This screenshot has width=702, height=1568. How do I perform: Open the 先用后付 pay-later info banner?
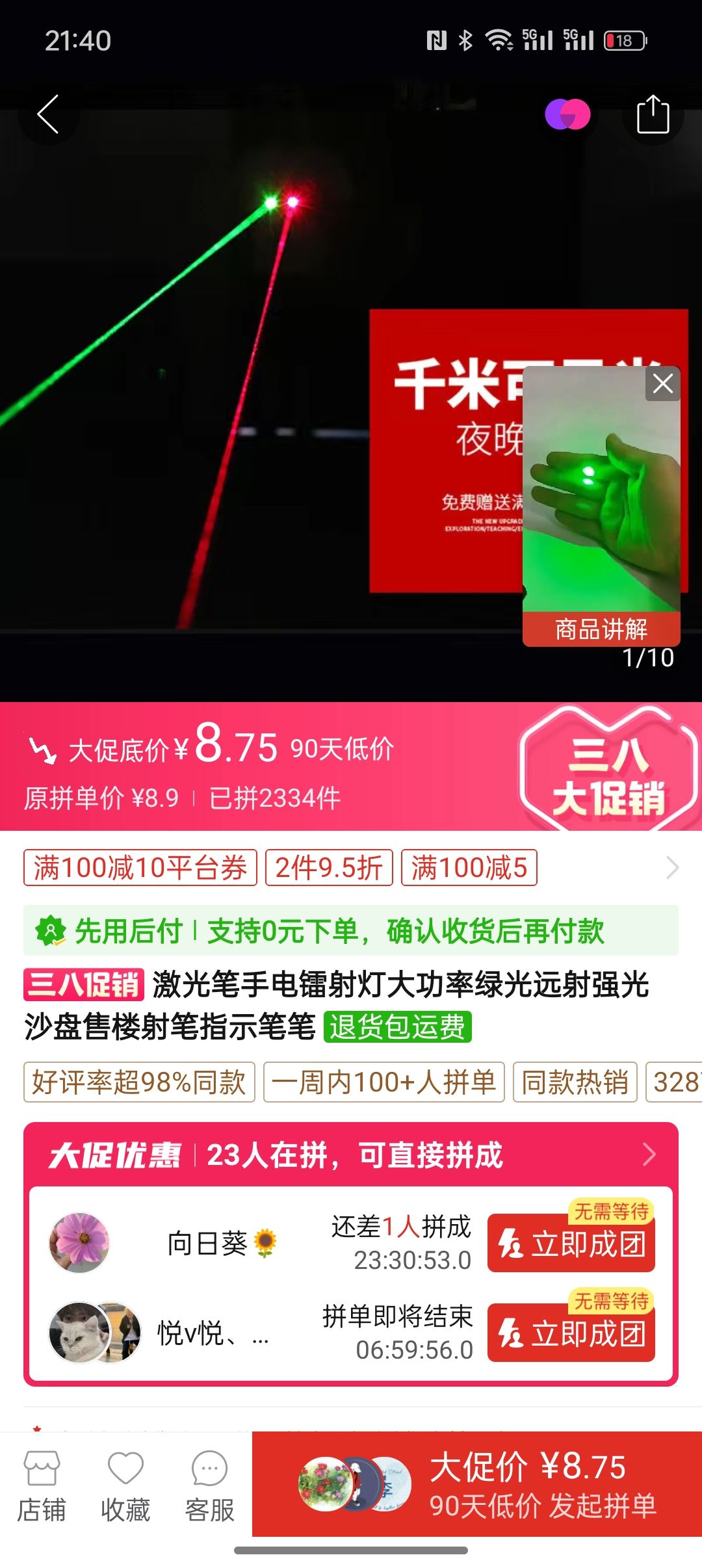pyautogui.click(x=351, y=930)
